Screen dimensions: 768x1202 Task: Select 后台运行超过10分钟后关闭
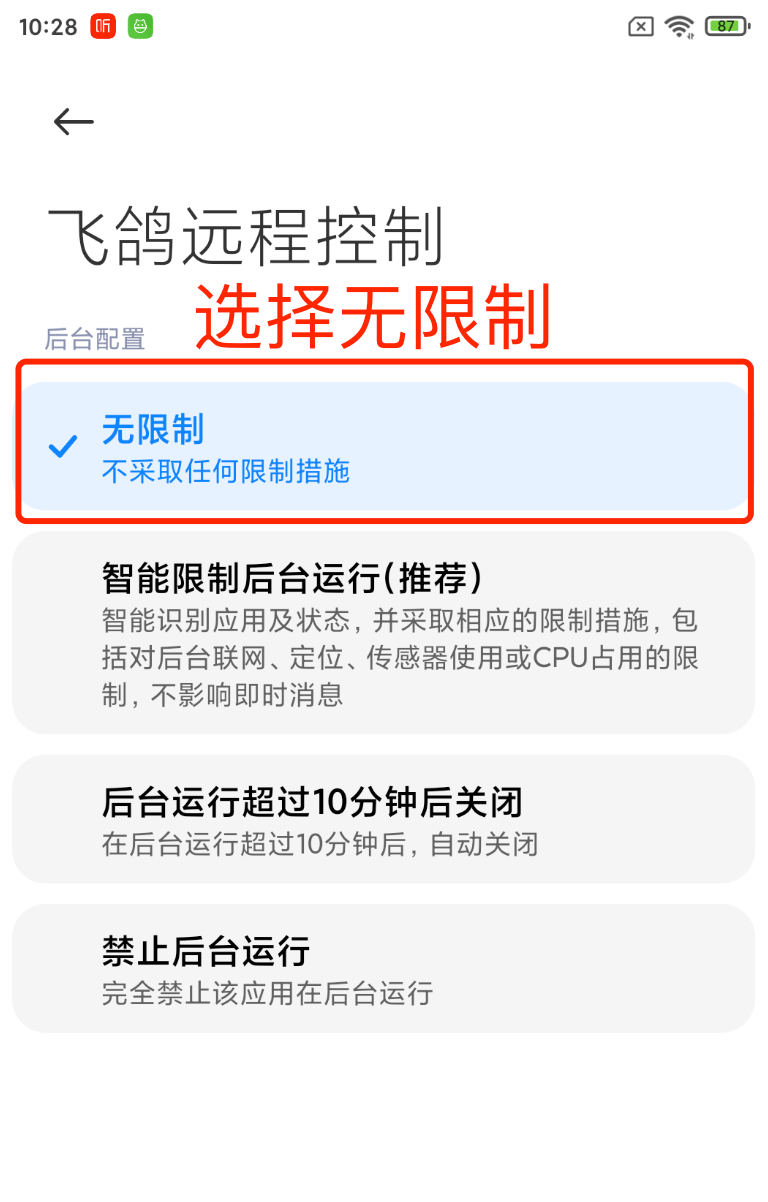384,819
